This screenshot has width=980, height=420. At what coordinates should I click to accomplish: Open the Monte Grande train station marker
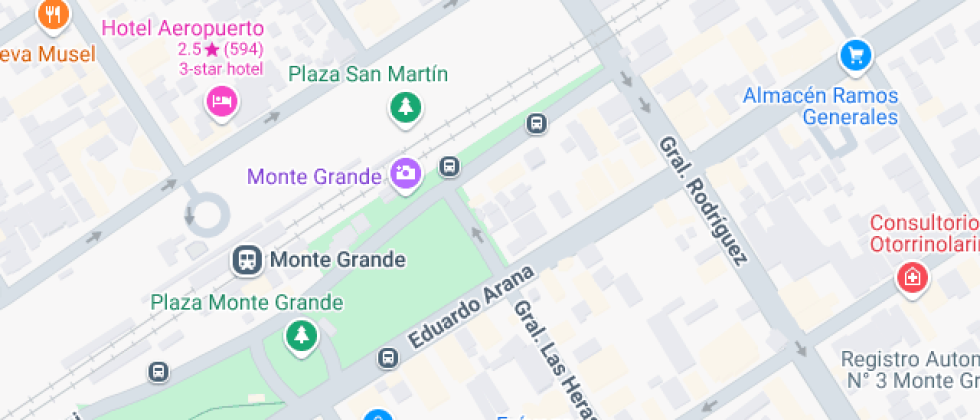pos(244,260)
